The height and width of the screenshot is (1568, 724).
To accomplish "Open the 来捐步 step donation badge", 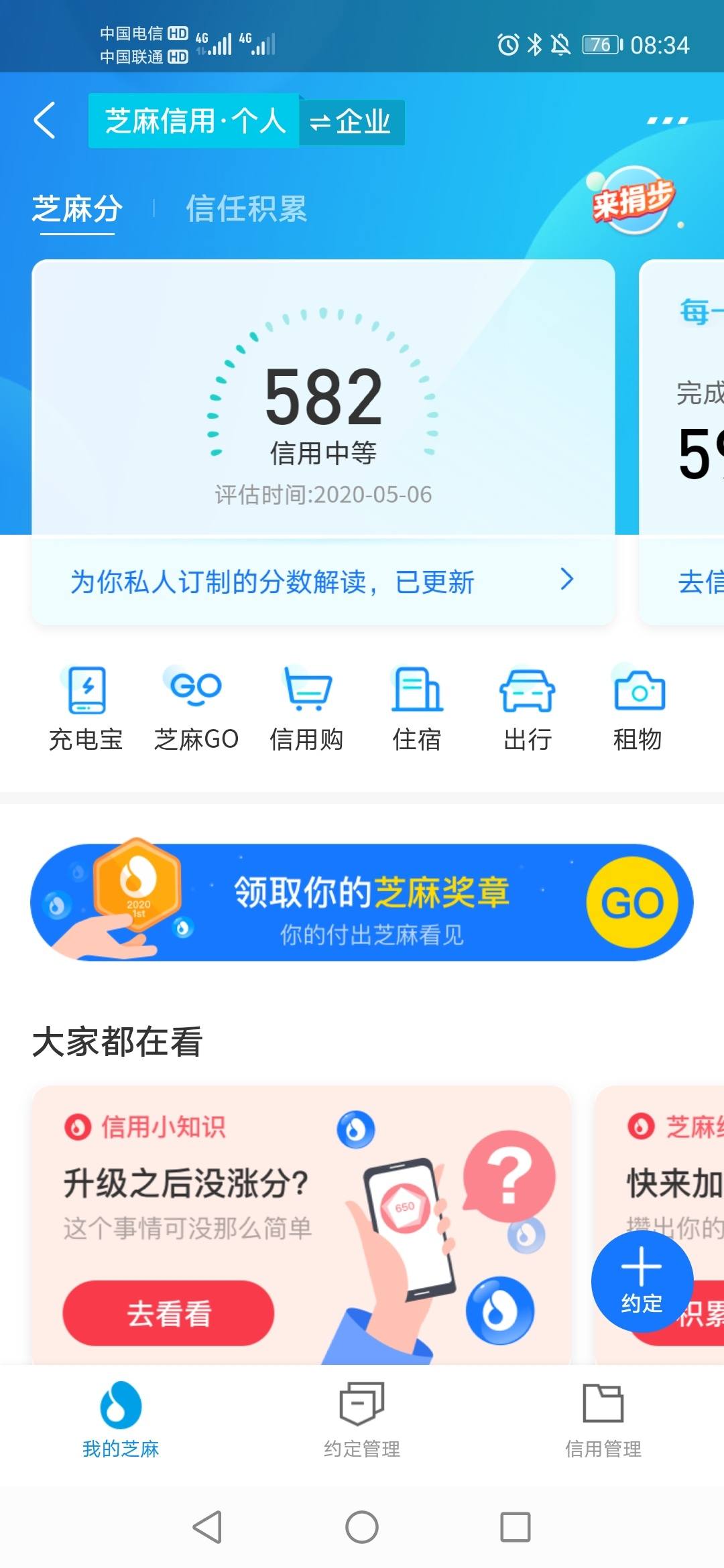I will 633,200.
